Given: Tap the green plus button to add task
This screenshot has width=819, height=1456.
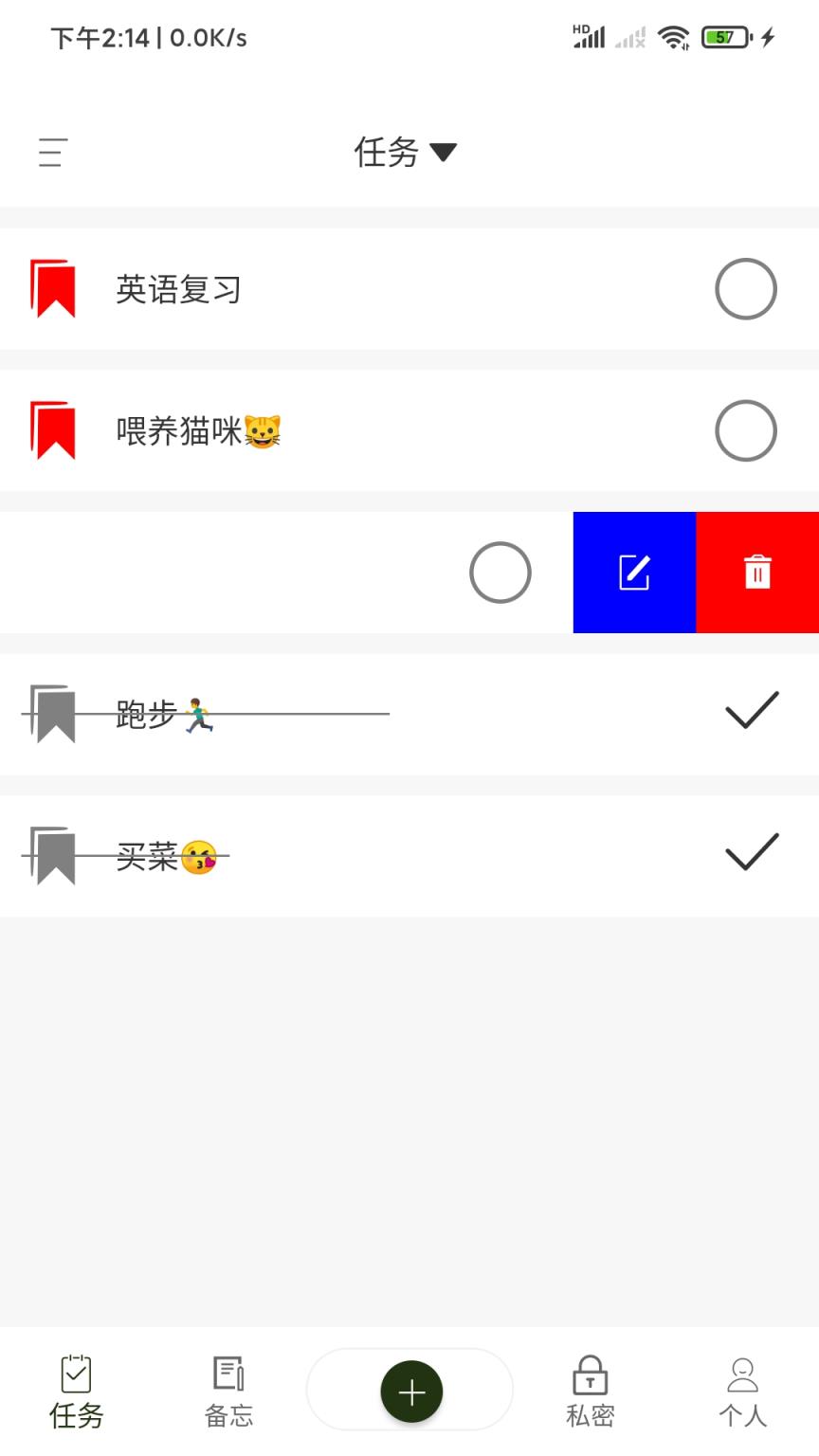Looking at the screenshot, I should tap(410, 1391).
